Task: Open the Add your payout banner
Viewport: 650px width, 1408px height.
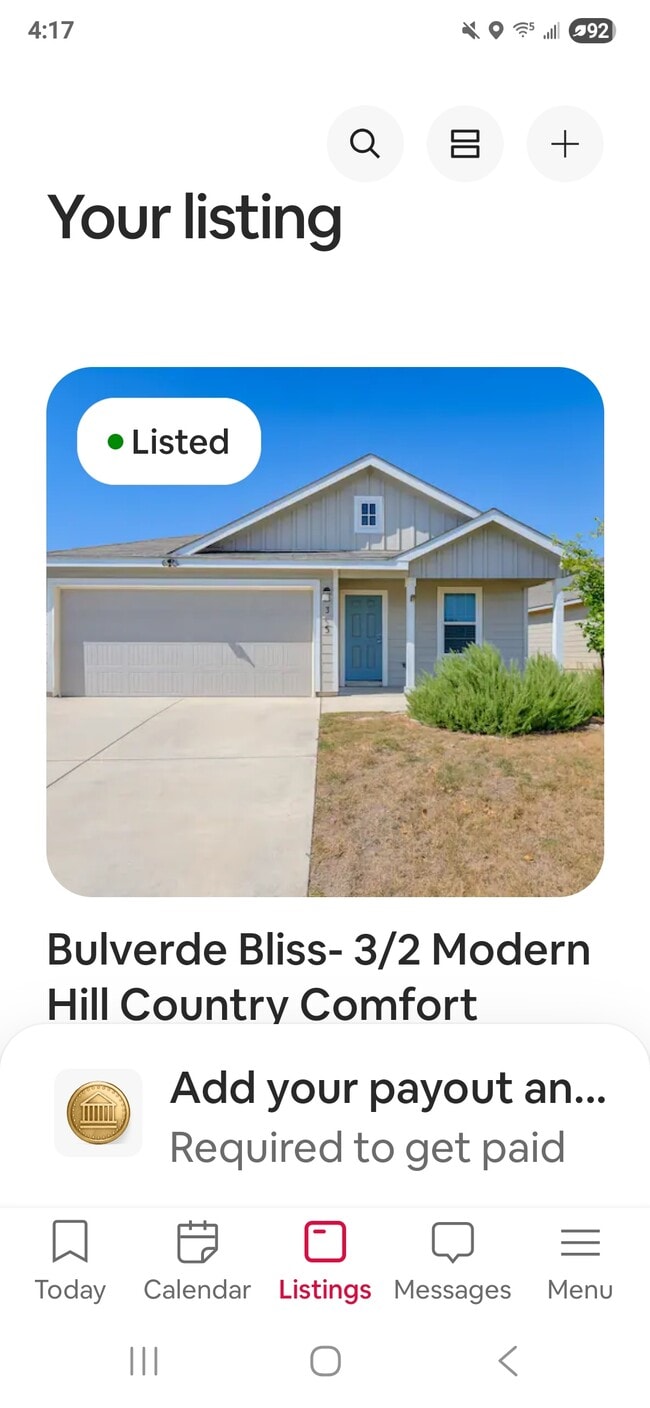Action: pos(325,1117)
